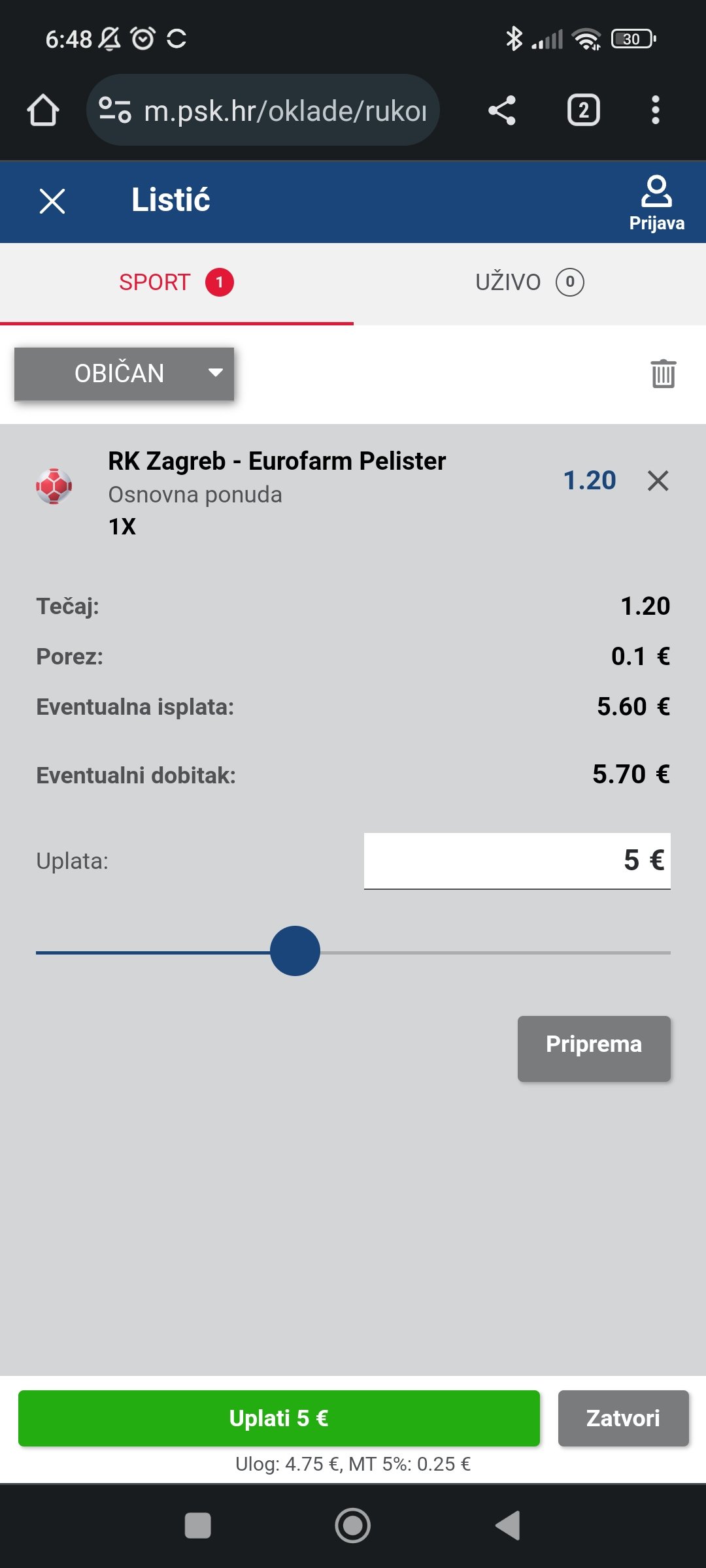Screen dimensions: 706x1568
Task: Remove the RK Zagreb - Eurofarm Pelister bet
Action: click(x=658, y=480)
